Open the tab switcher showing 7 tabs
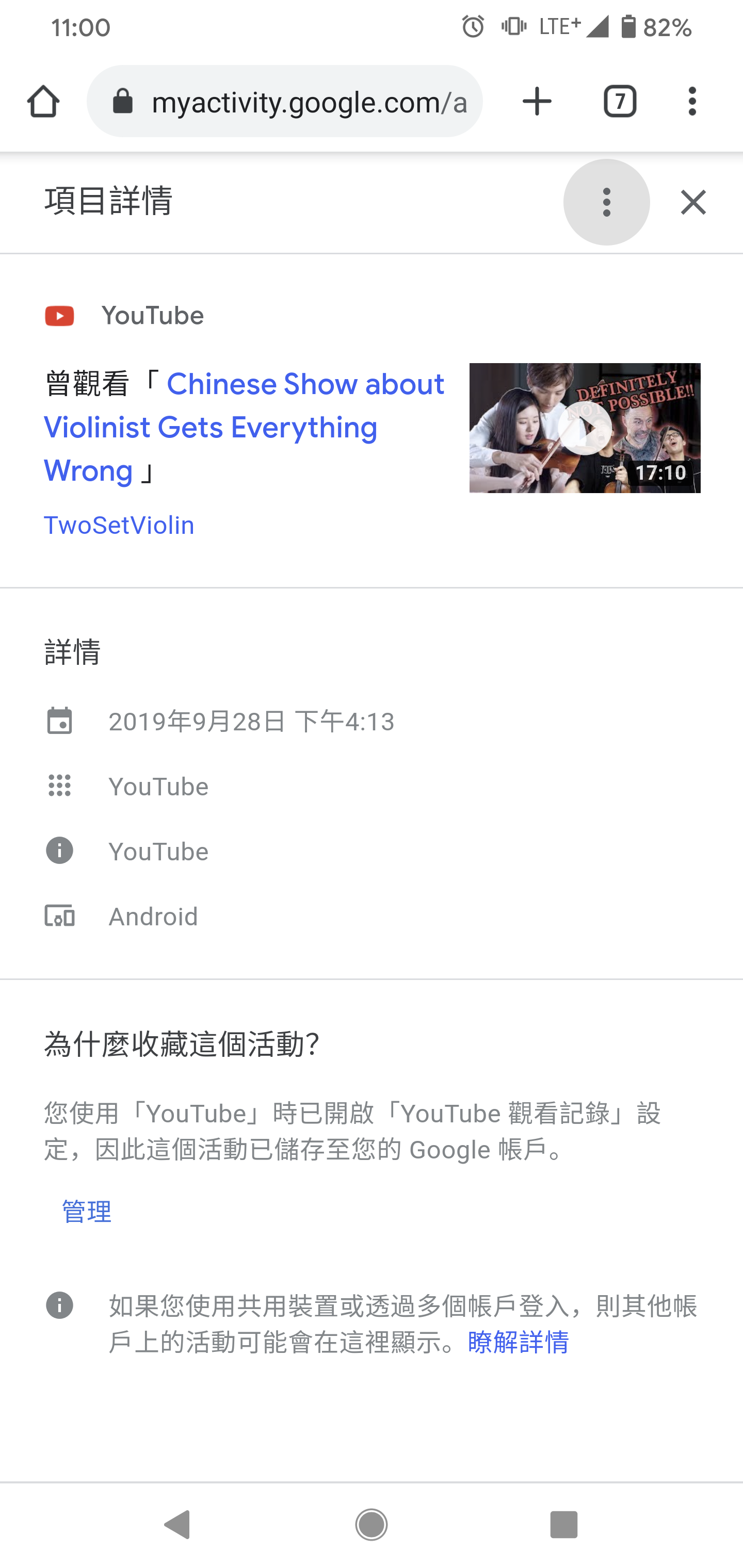Screen dimensions: 743x1568 point(620,101)
